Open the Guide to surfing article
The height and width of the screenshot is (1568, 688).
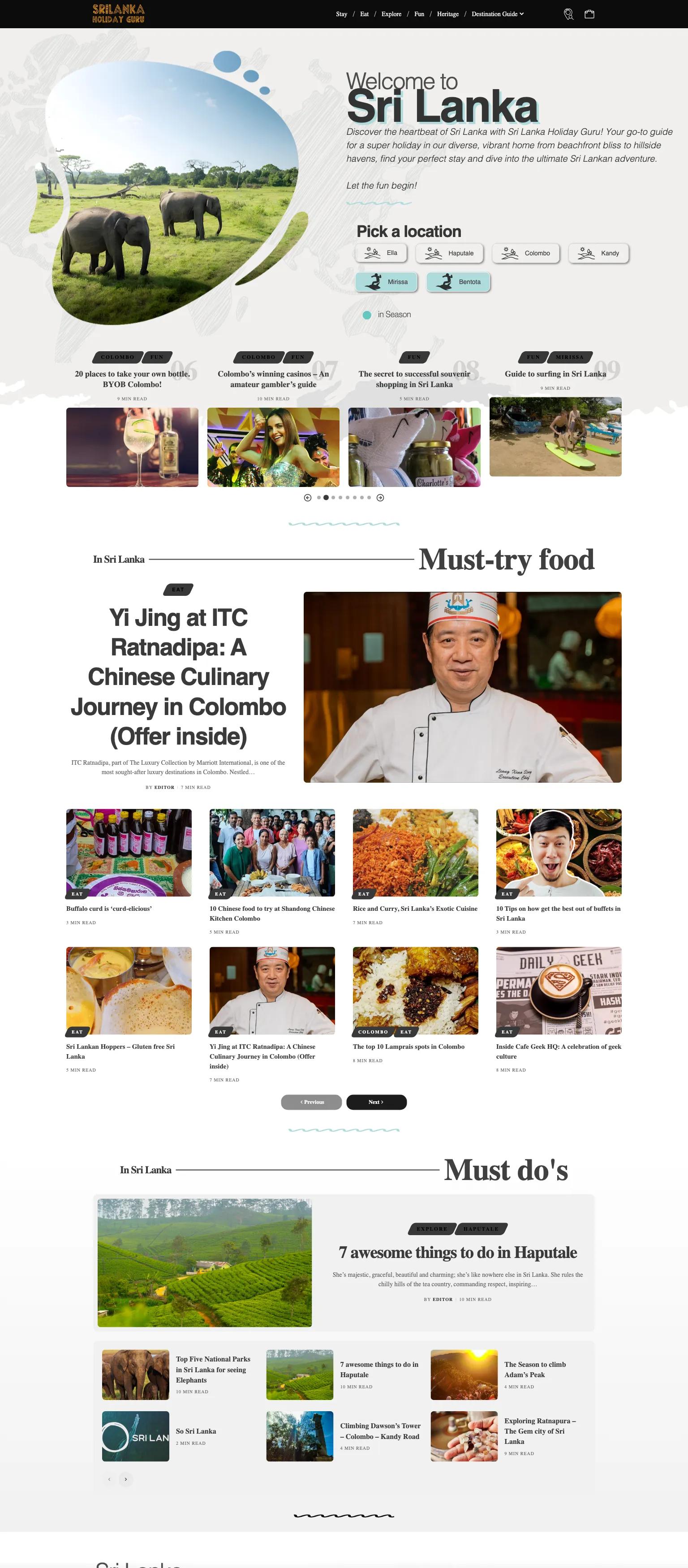(555, 374)
